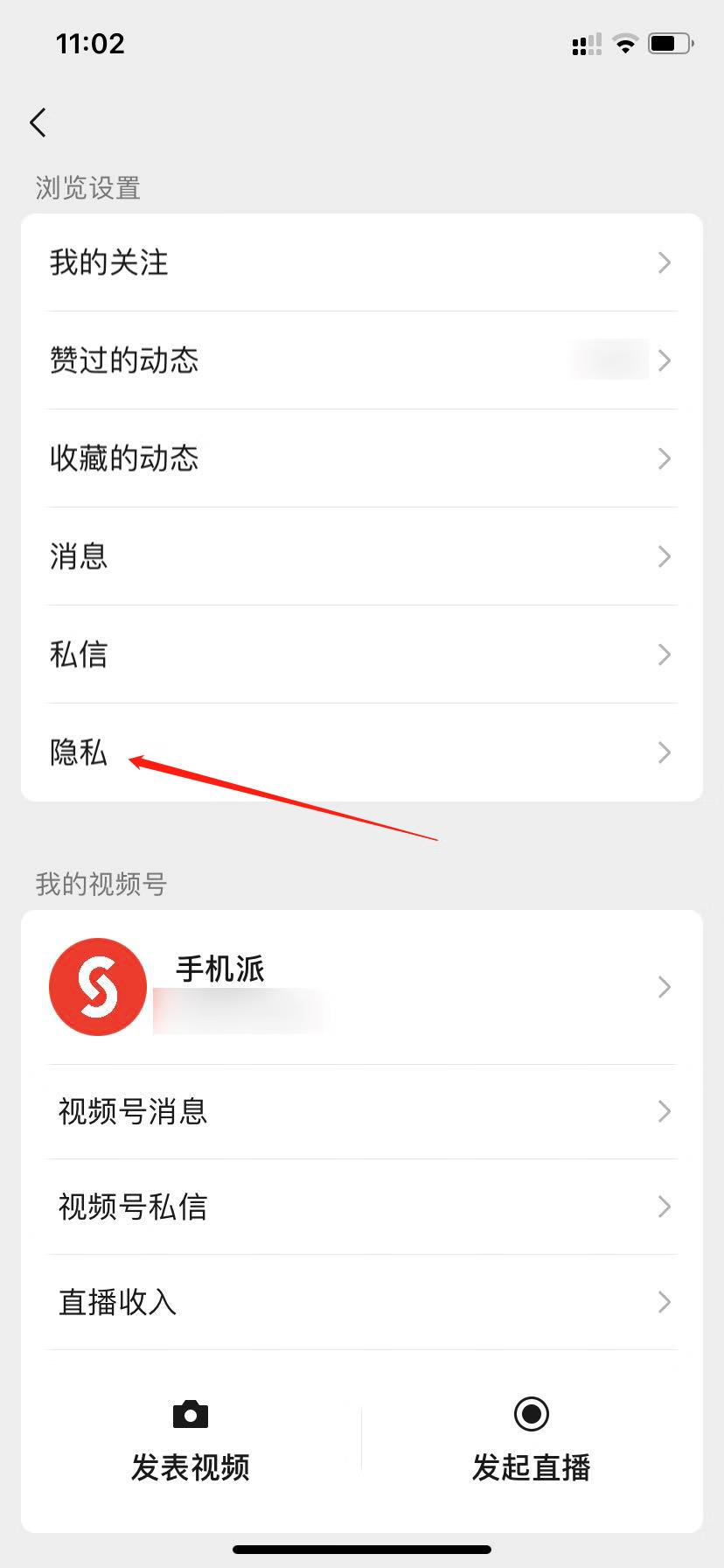Viewport: 724px width, 1568px height.
Task: Go back using the top-left arrow
Action: 38,122
